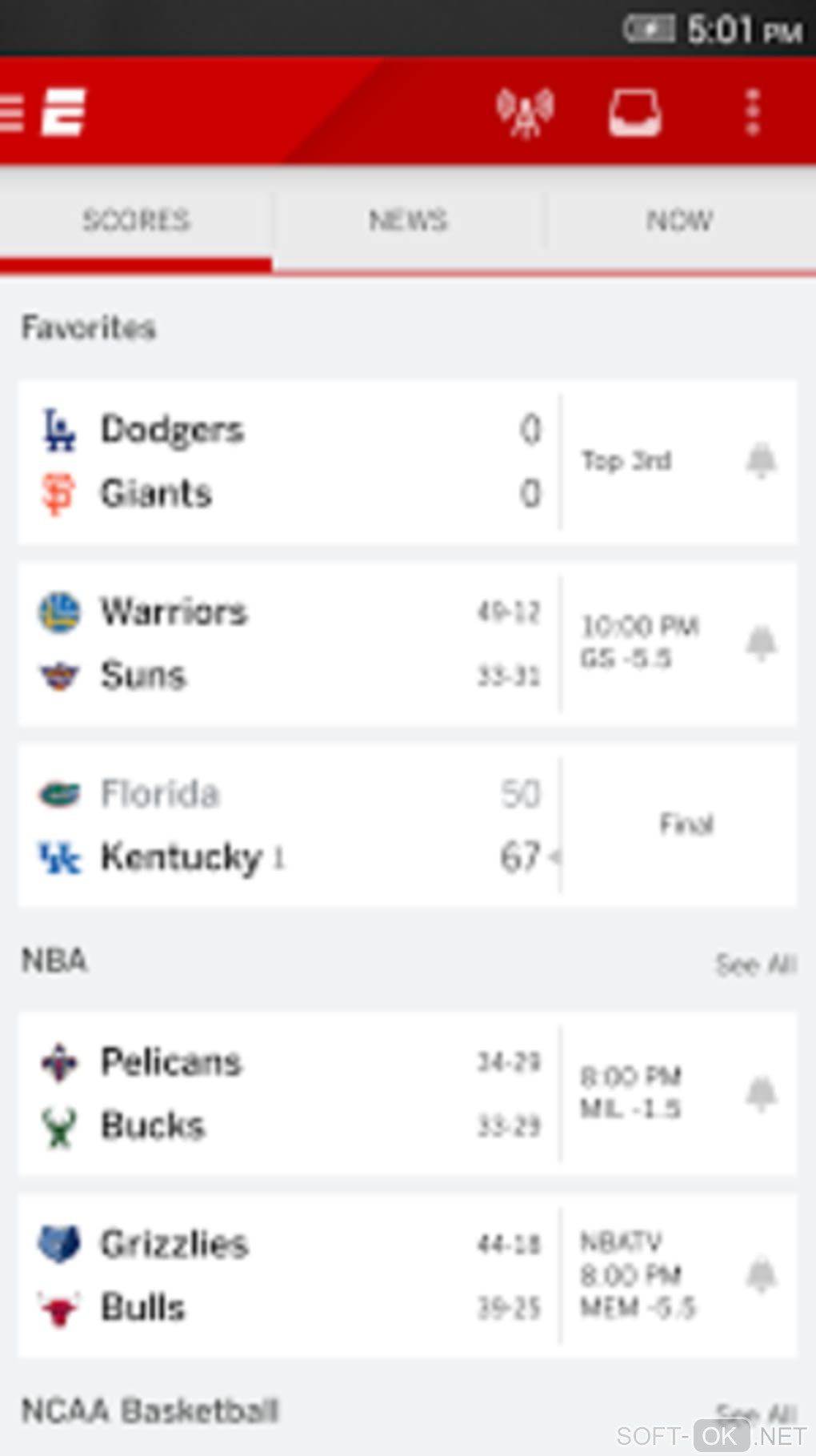Open the Grizzlies vs Bulls game

point(288,1276)
